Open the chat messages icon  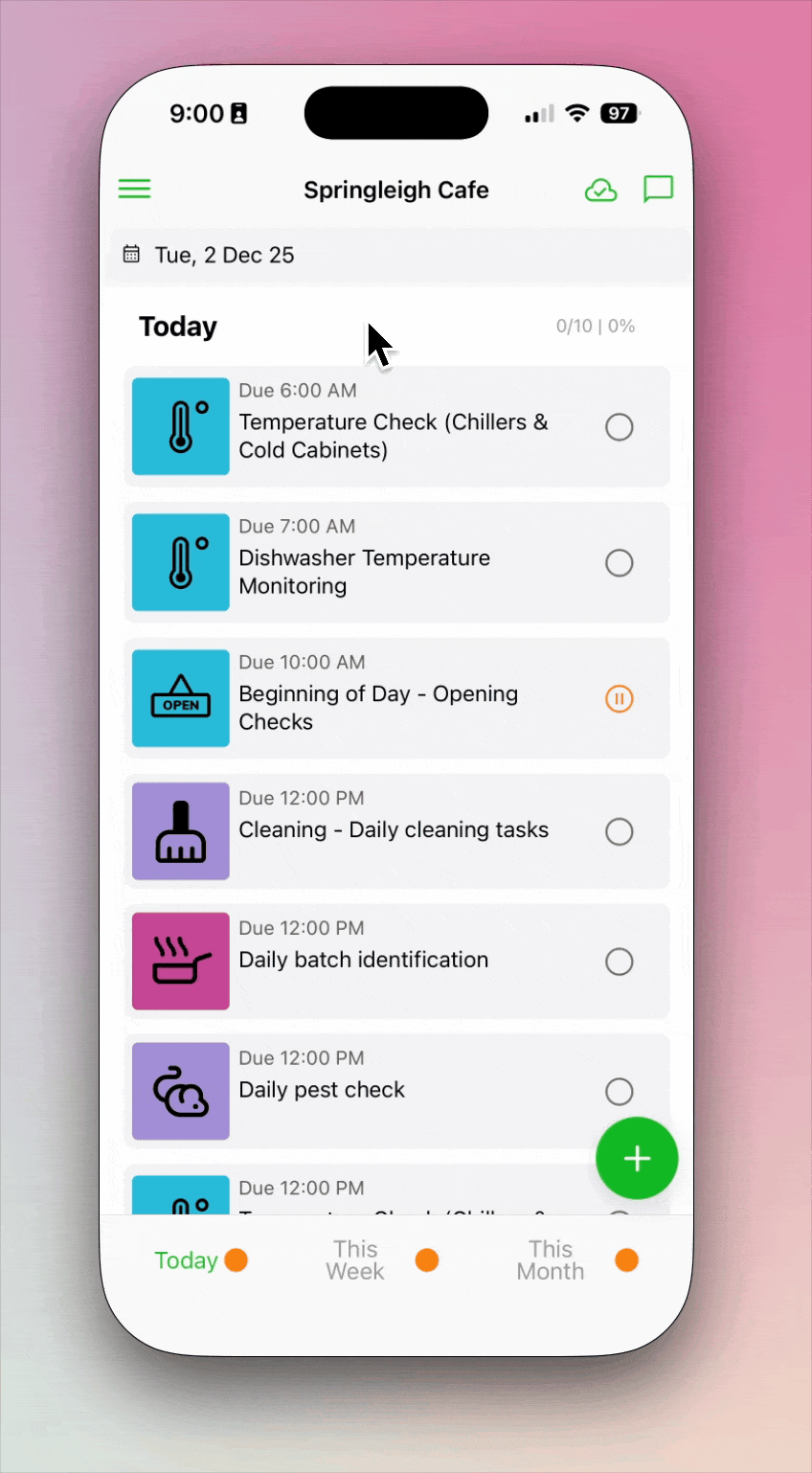click(658, 190)
